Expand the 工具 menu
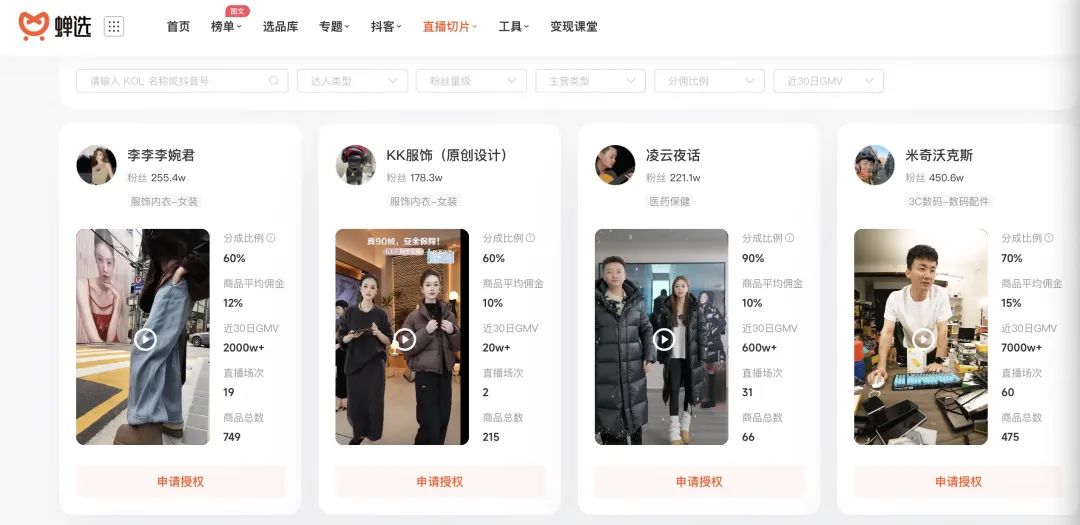This screenshot has height=525, width=1080. tap(514, 27)
